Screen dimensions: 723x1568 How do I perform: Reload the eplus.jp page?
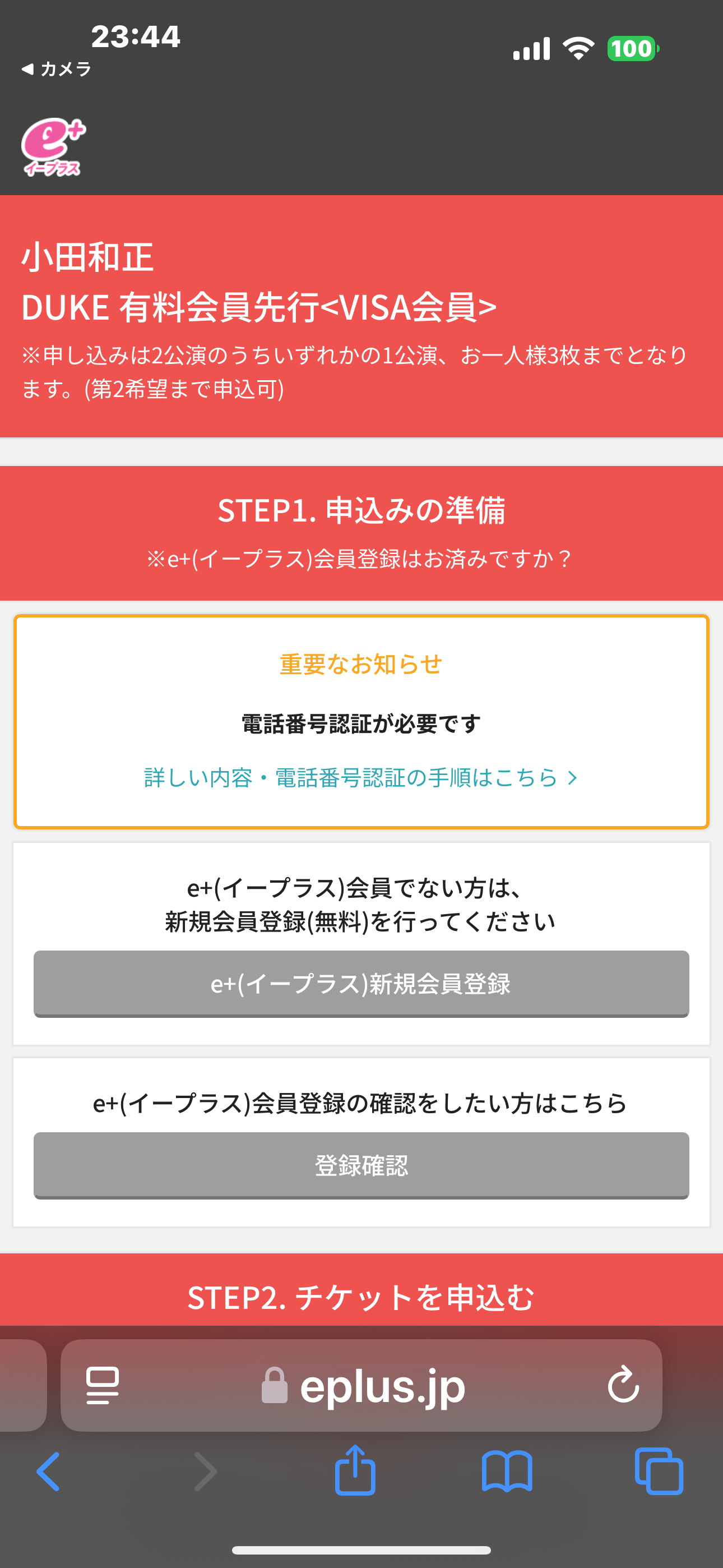623,1384
